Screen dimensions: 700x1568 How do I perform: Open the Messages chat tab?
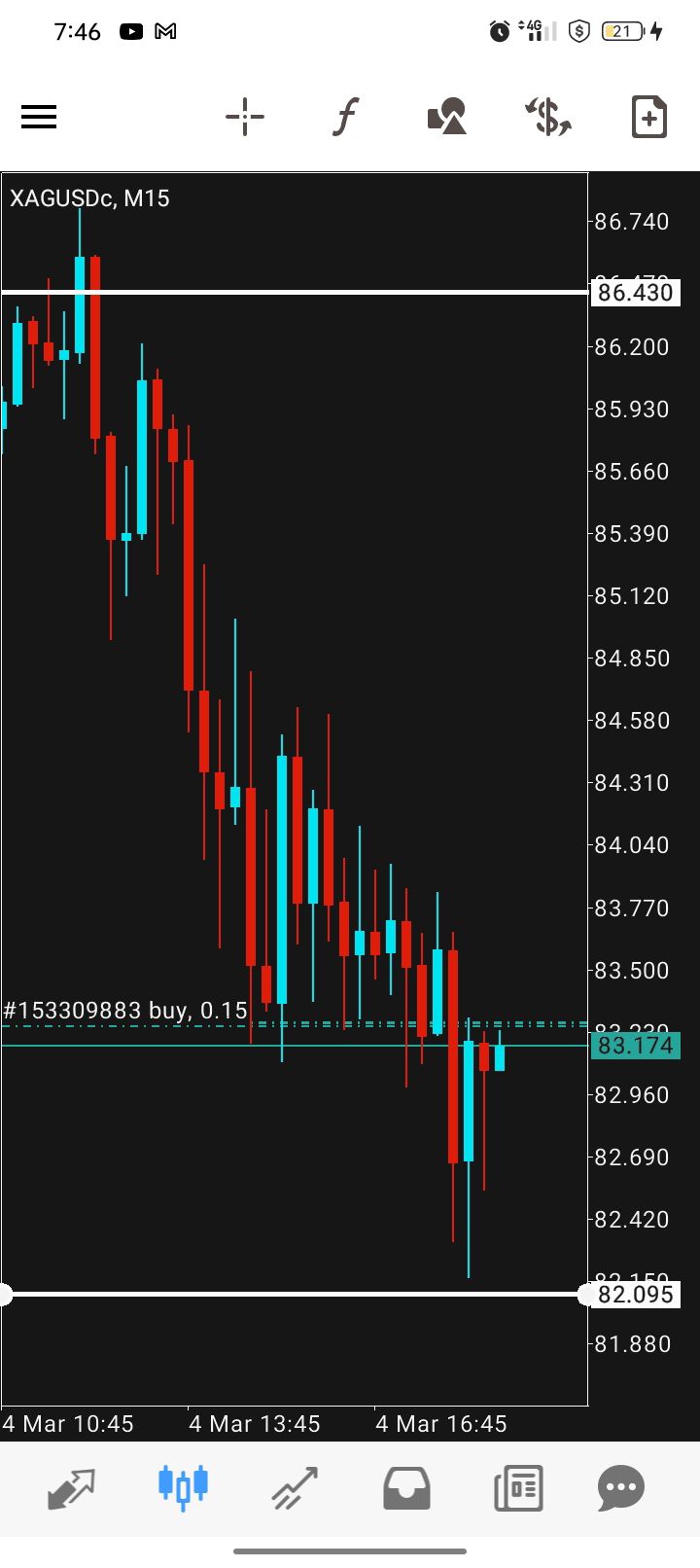tap(621, 1488)
